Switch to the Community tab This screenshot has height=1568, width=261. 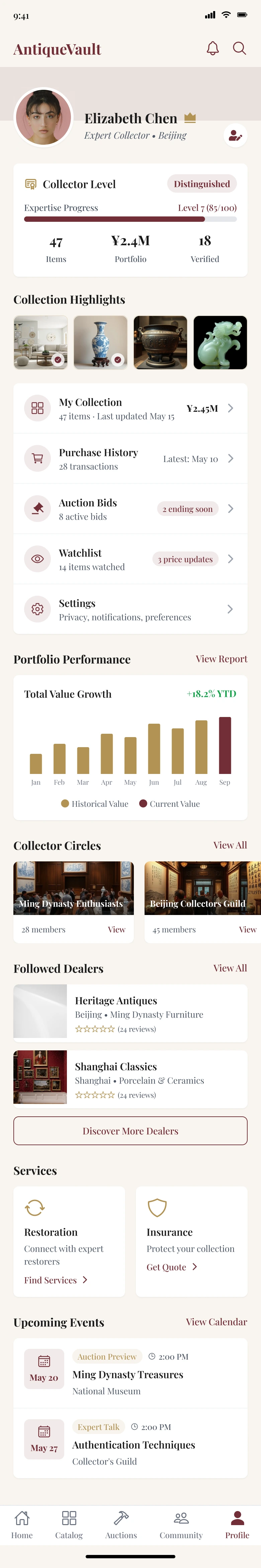click(181, 1525)
